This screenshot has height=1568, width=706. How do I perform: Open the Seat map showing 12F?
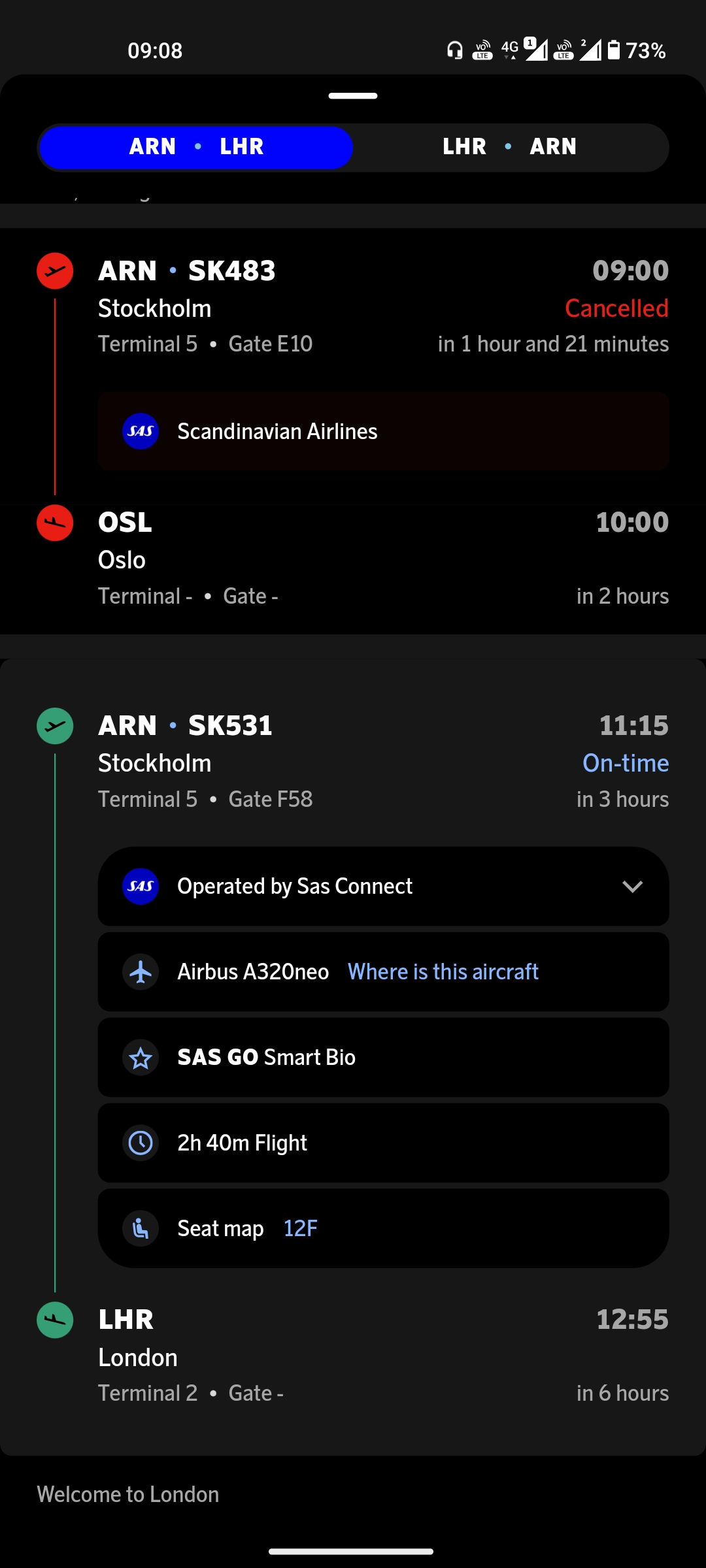[x=300, y=1228]
